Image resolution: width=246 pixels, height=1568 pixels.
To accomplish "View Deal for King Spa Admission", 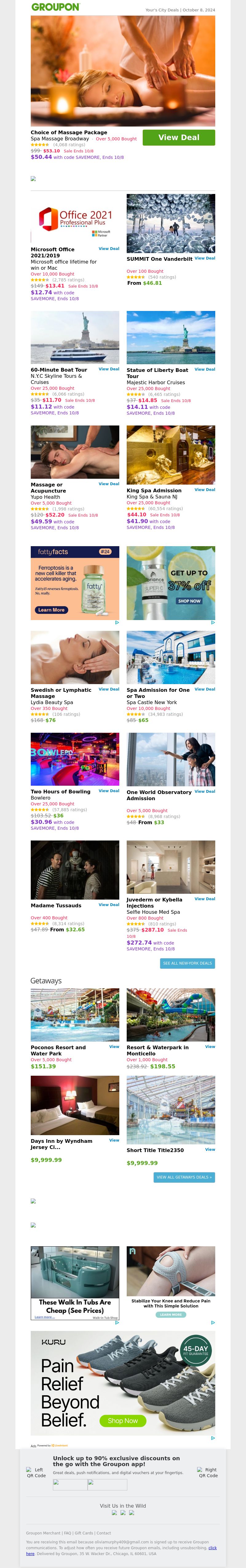I will pyautogui.click(x=205, y=490).
